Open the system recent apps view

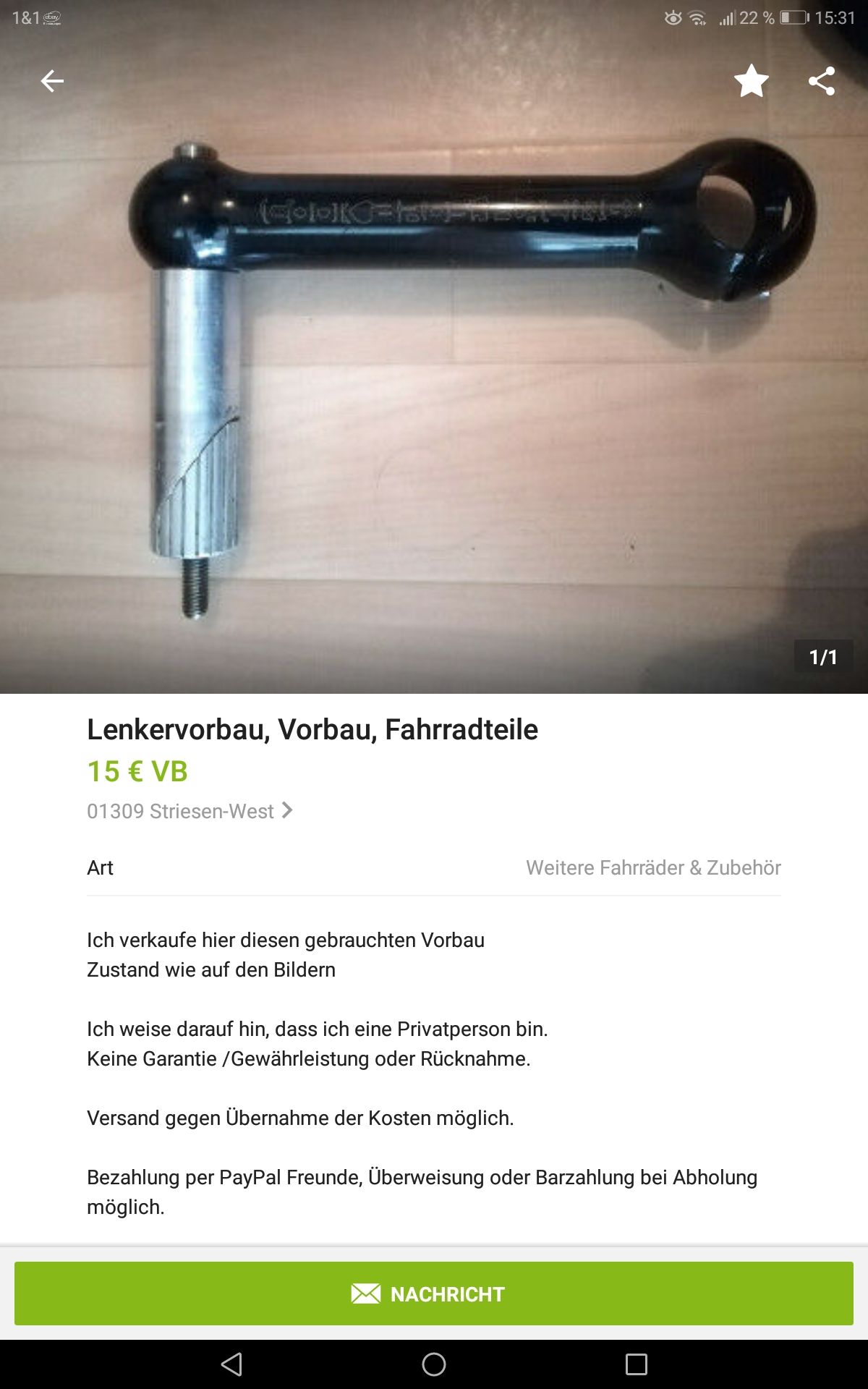click(x=637, y=1364)
